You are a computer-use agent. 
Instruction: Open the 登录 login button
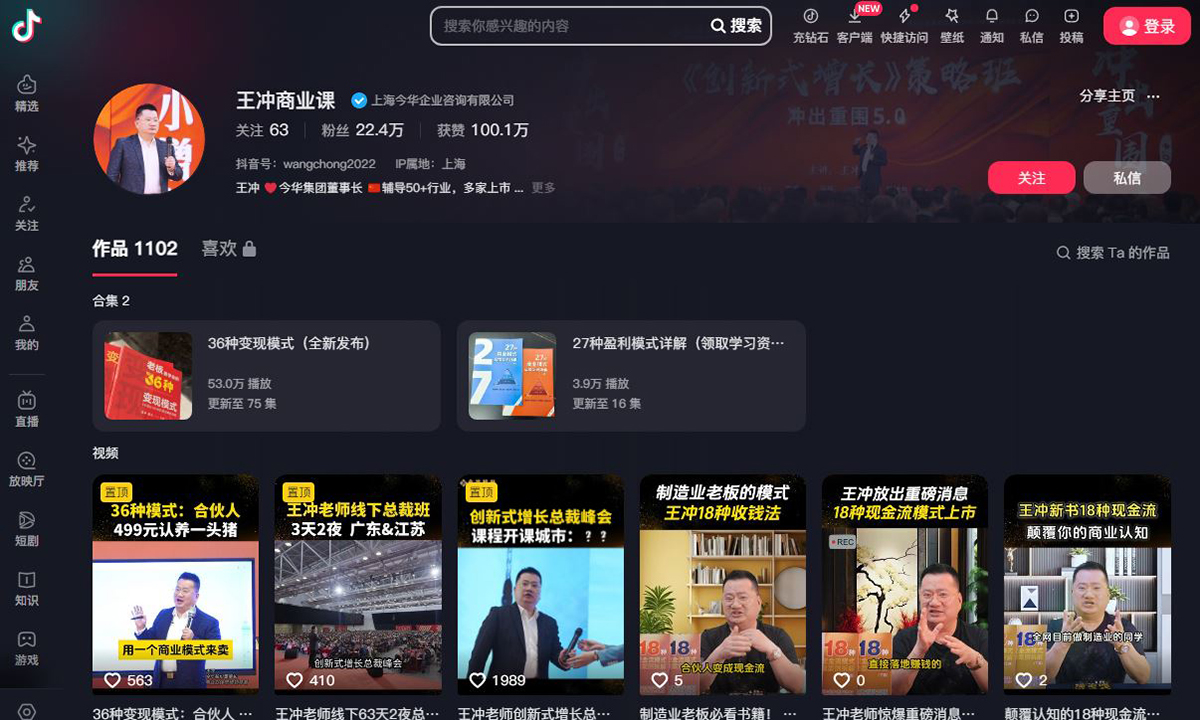coord(1147,26)
